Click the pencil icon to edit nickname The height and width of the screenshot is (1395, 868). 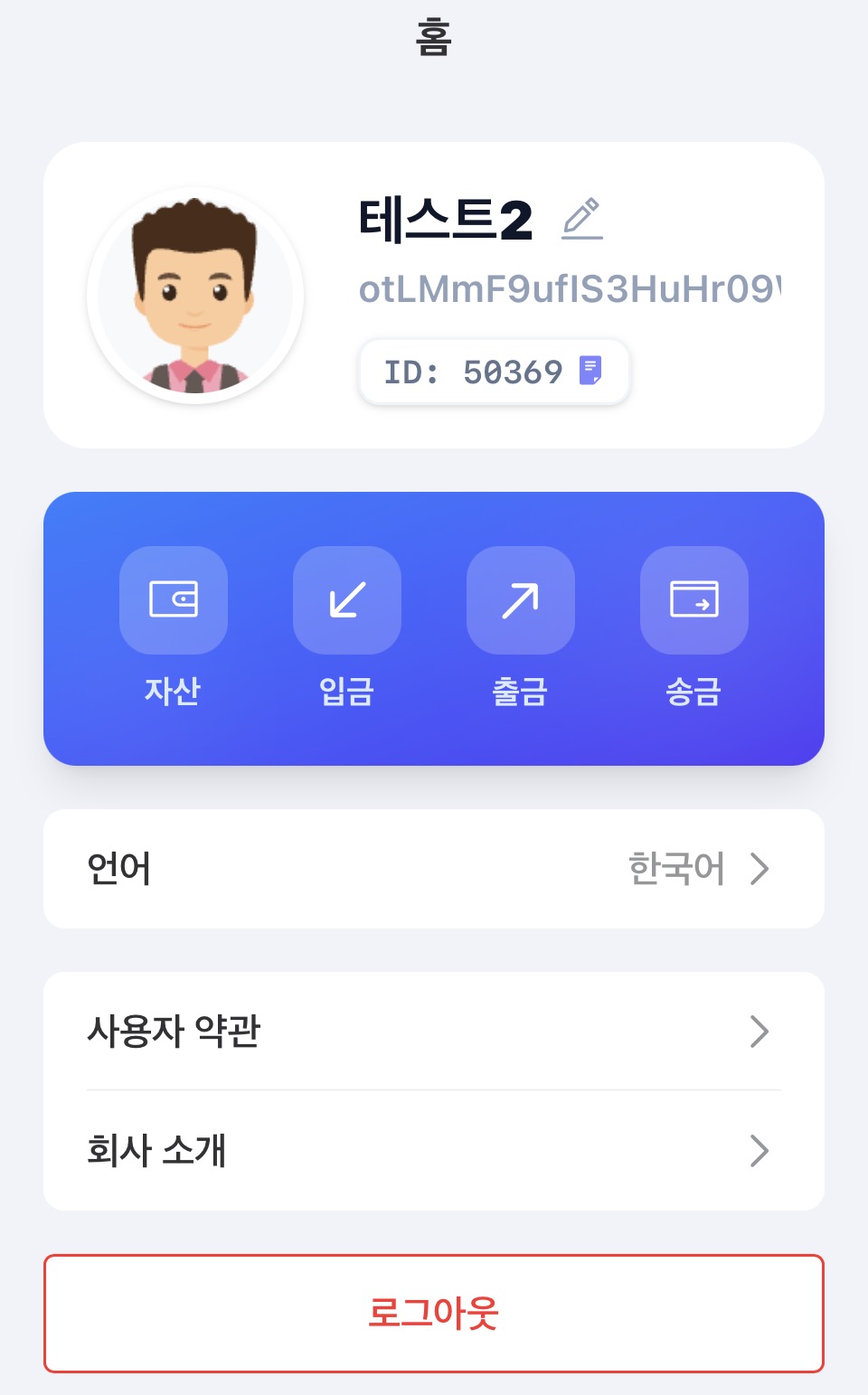pos(583,217)
